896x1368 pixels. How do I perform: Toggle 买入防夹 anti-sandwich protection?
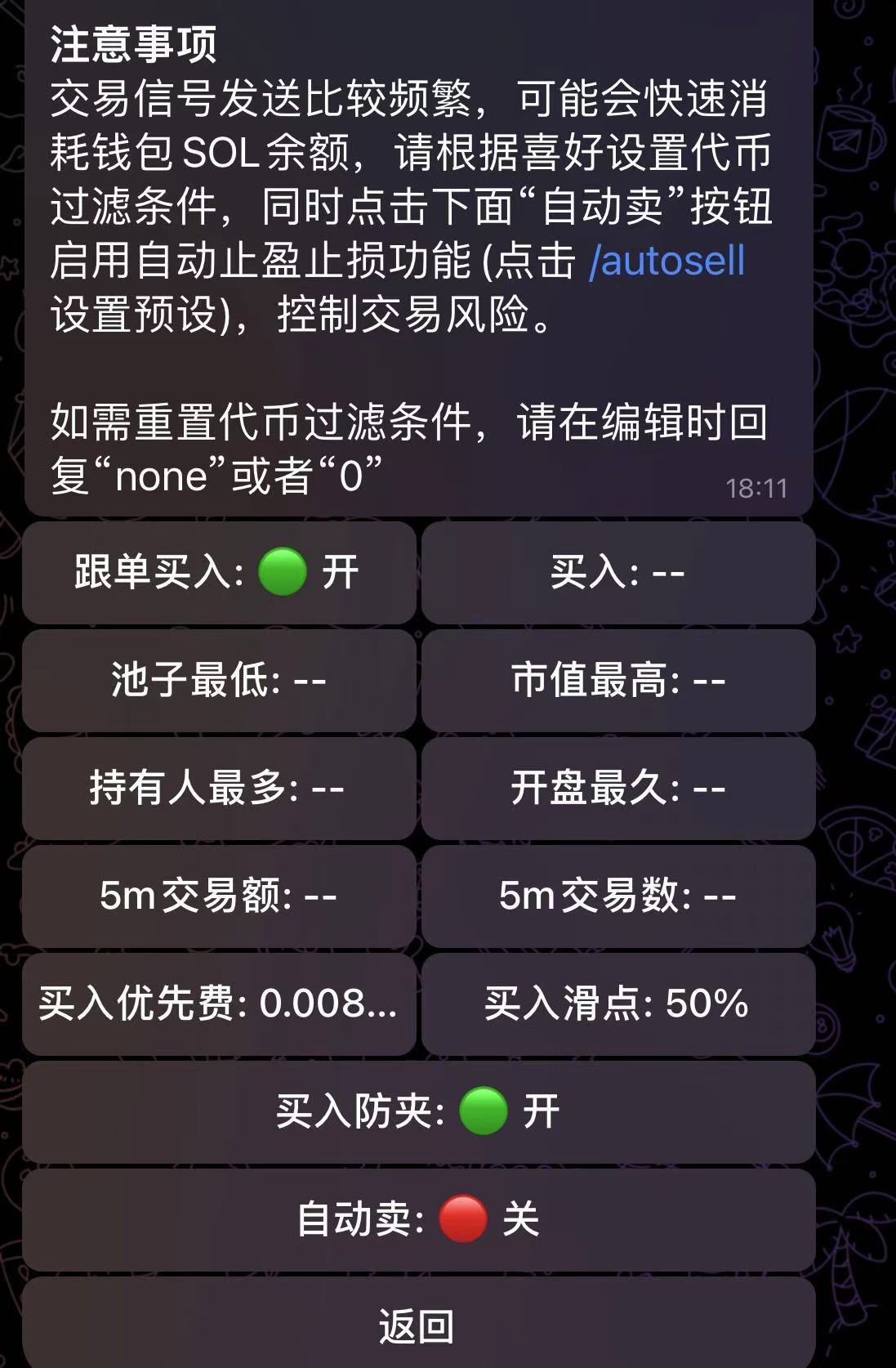click(x=418, y=1111)
